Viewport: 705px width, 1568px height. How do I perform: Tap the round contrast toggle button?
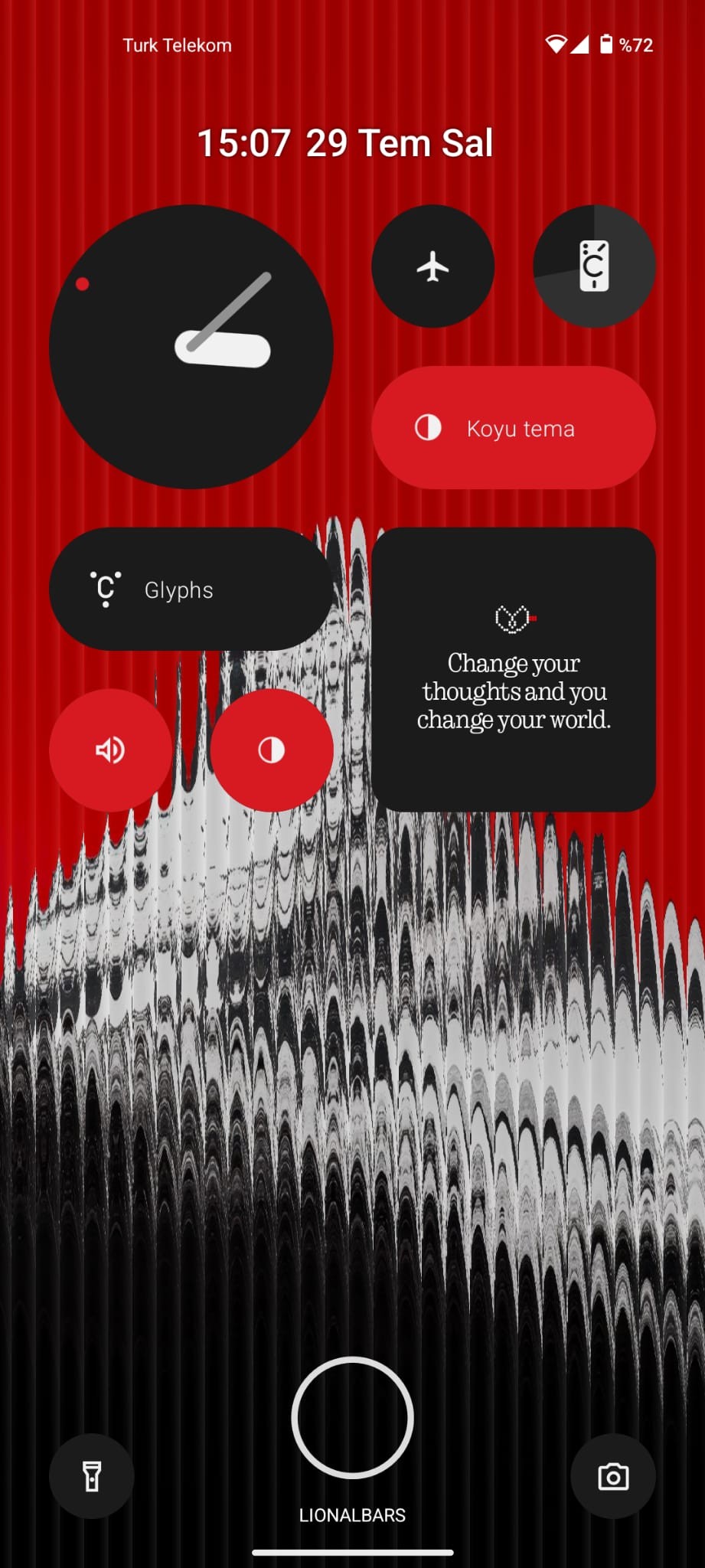272,750
